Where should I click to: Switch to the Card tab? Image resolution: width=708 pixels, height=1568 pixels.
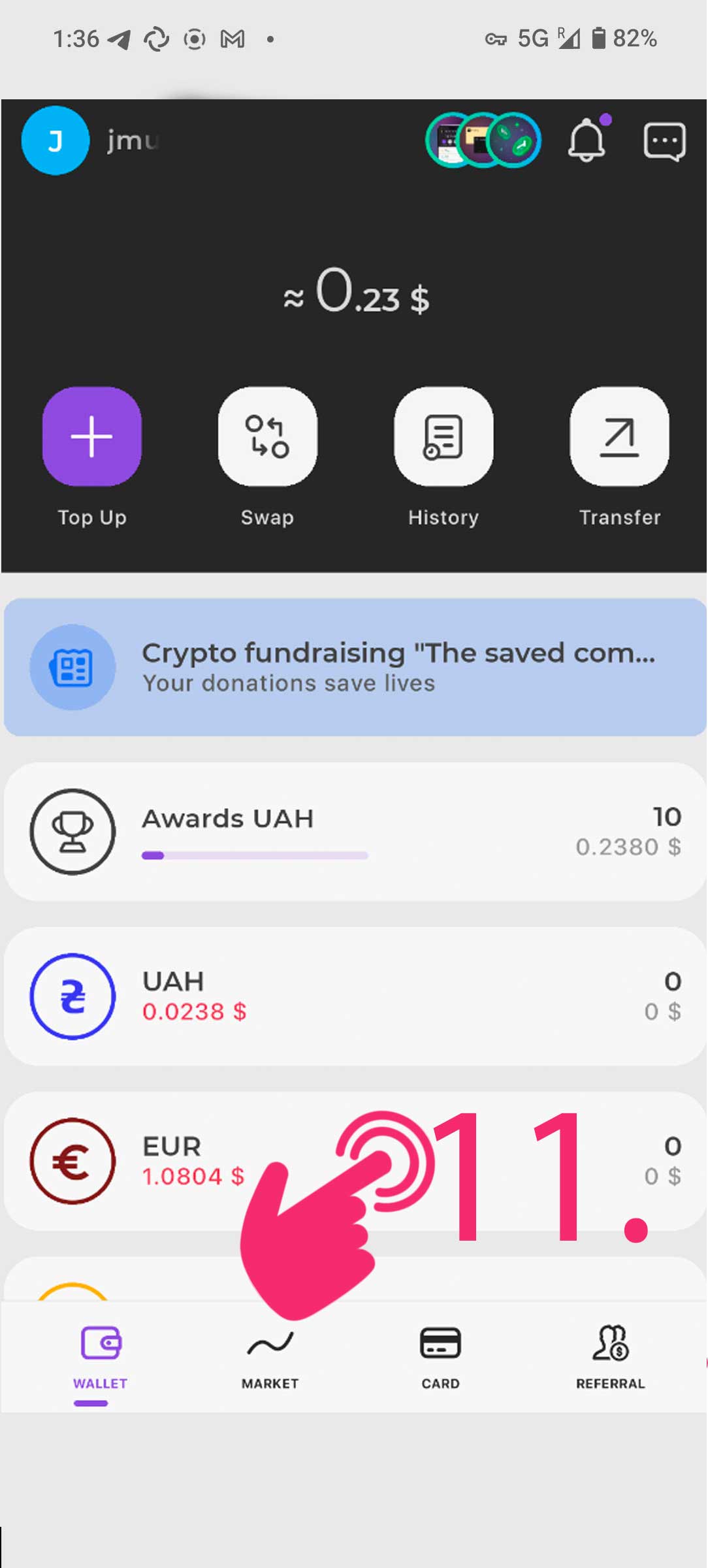pyautogui.click(x=440, y=1356)
